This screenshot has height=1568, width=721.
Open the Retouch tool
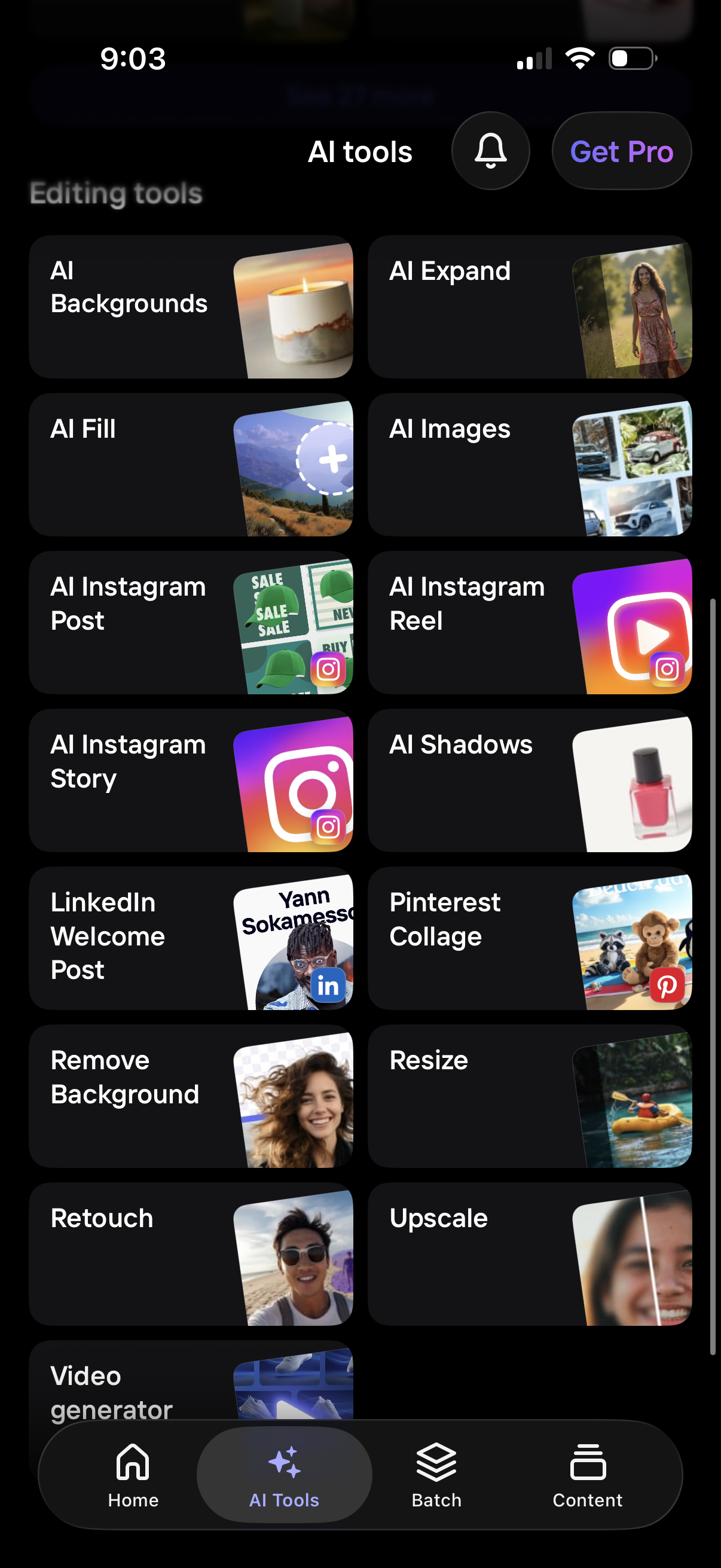[191, 1255]
